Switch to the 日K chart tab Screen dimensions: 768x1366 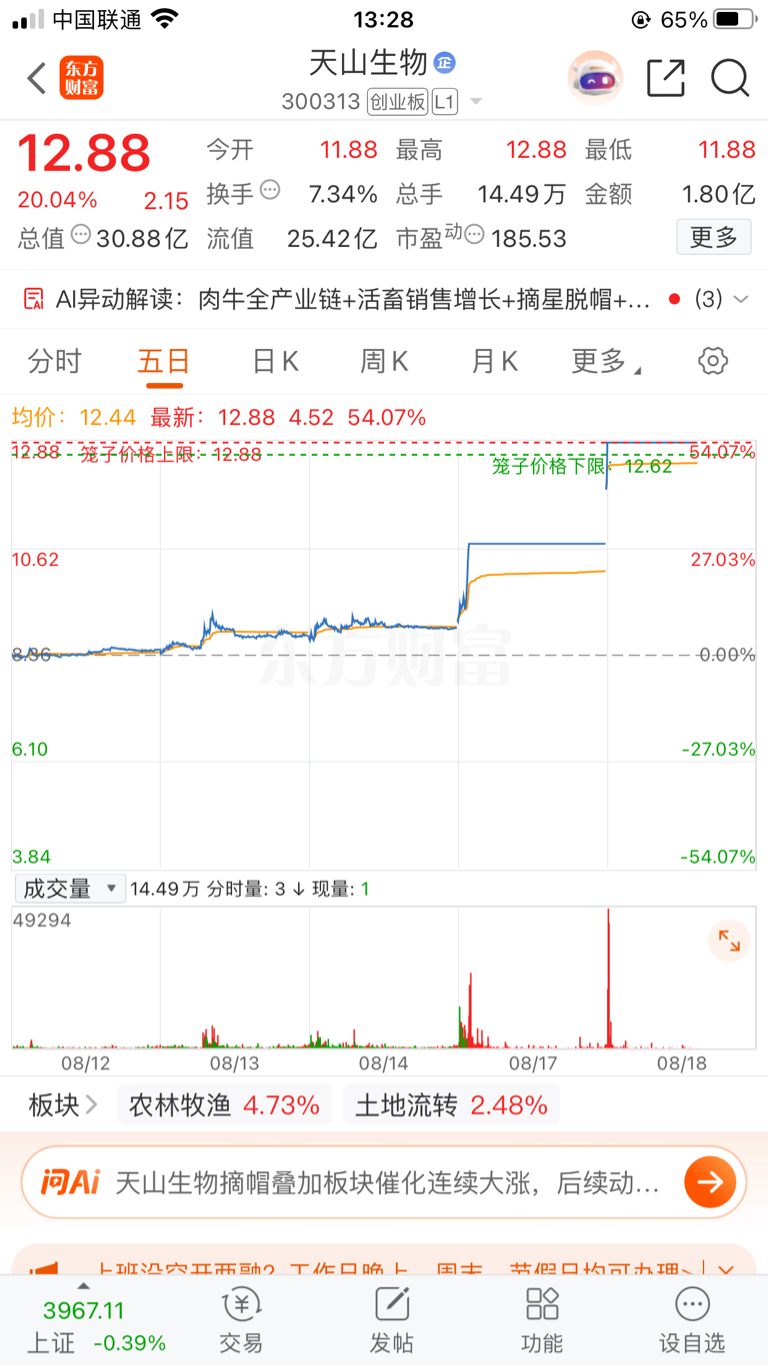click(274, 361)
